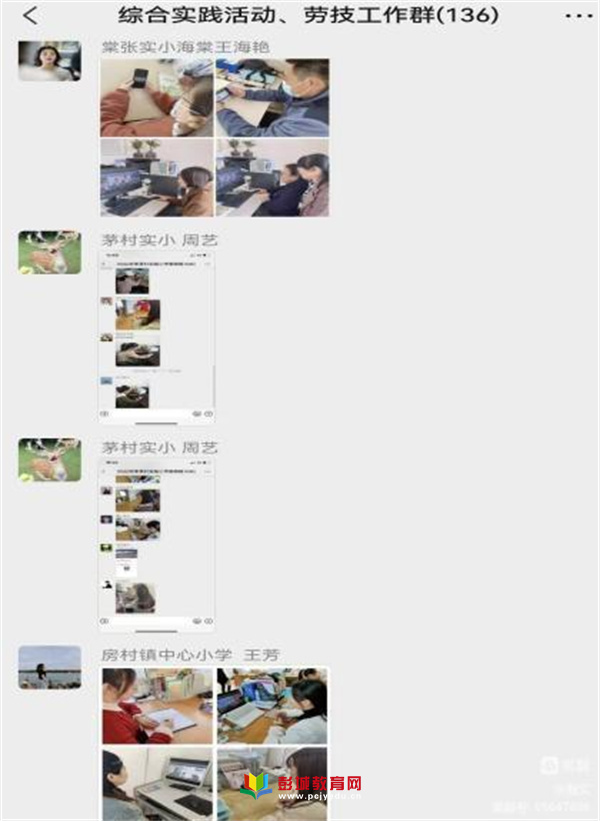Open second screenshot image from 茅村实小 周艺

click(x=156, y=544)
